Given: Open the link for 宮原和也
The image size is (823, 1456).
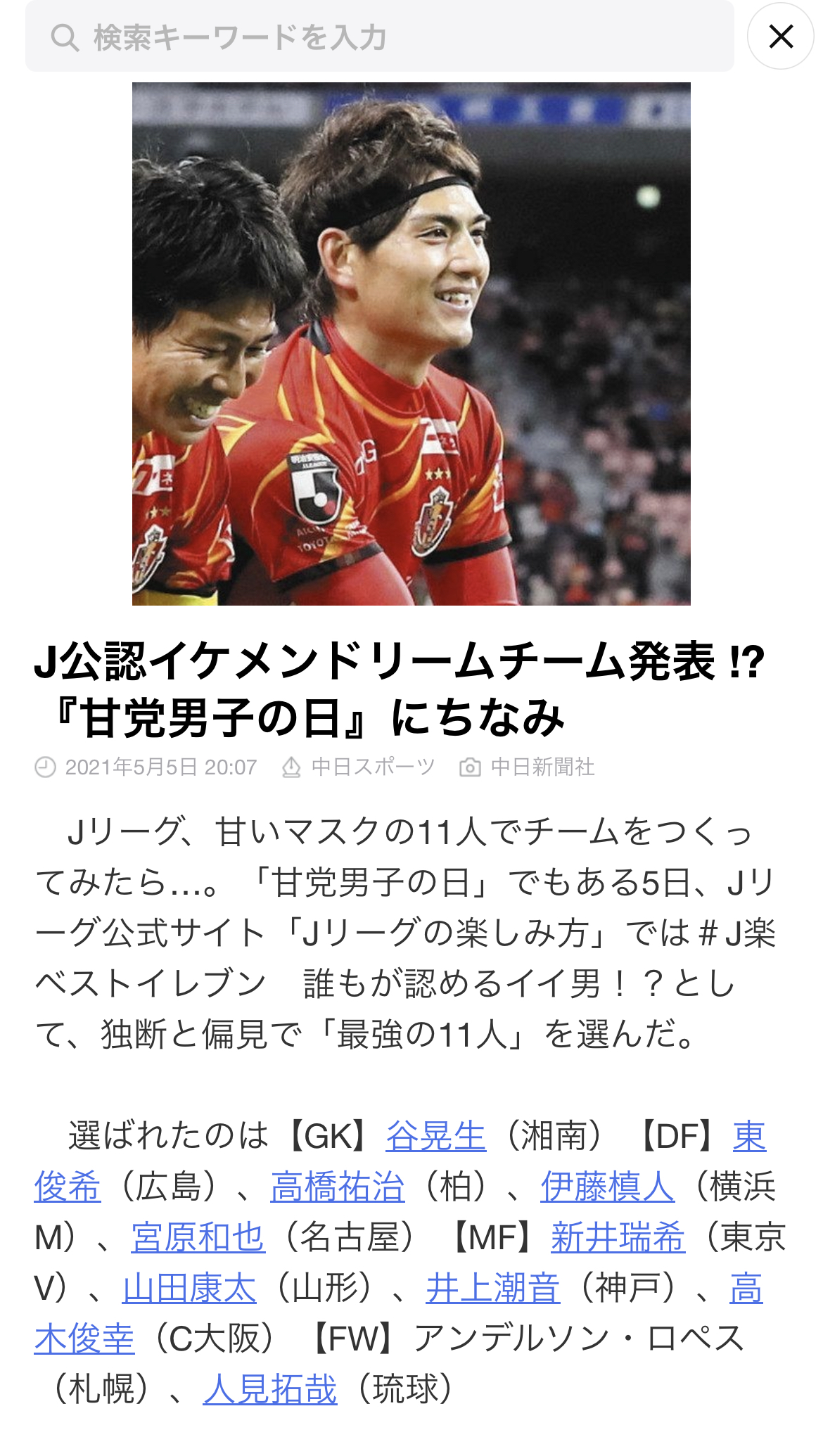Looking at the screenshot, I should (198, 1237).
